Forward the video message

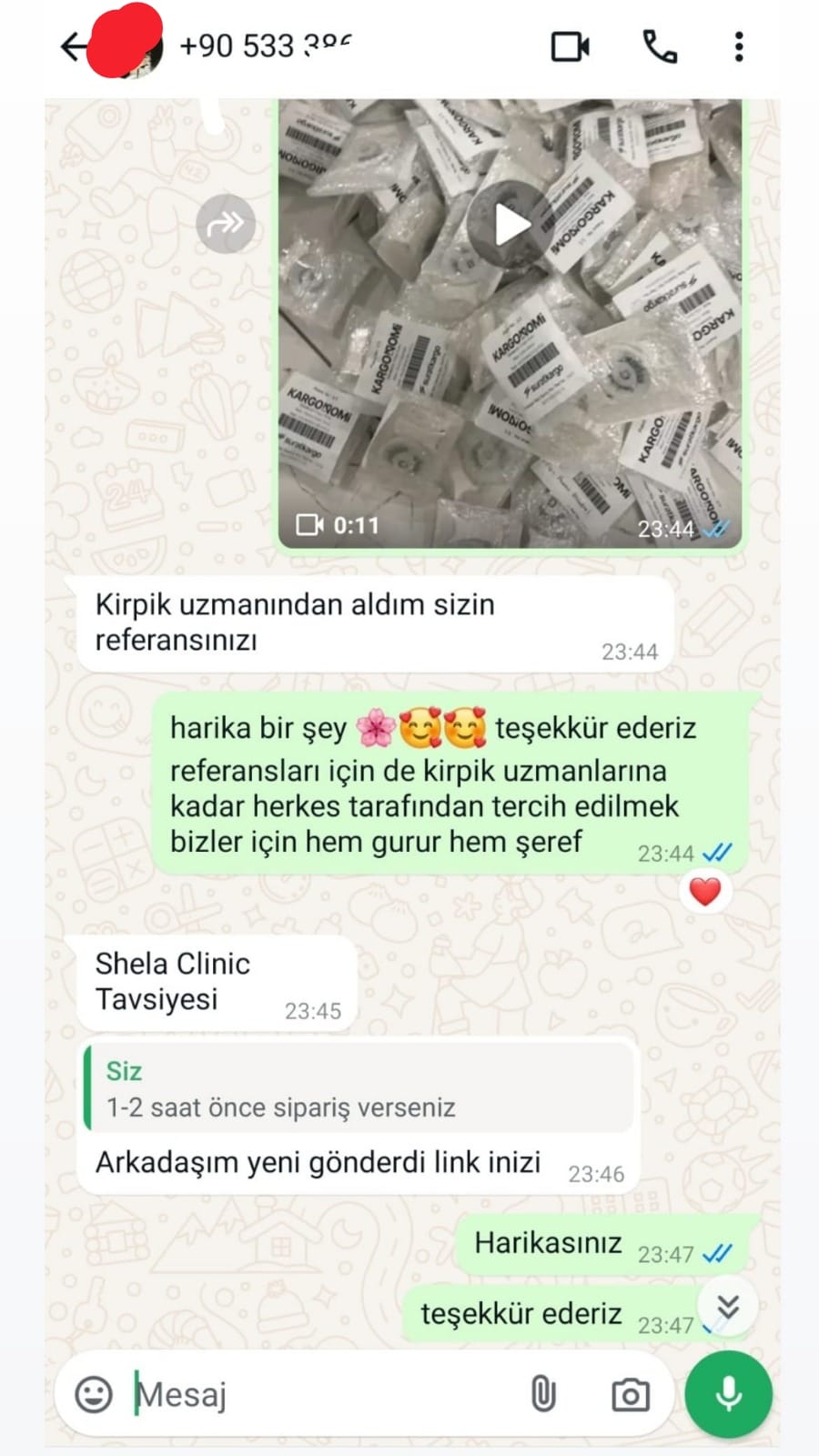tap(226, 223)
